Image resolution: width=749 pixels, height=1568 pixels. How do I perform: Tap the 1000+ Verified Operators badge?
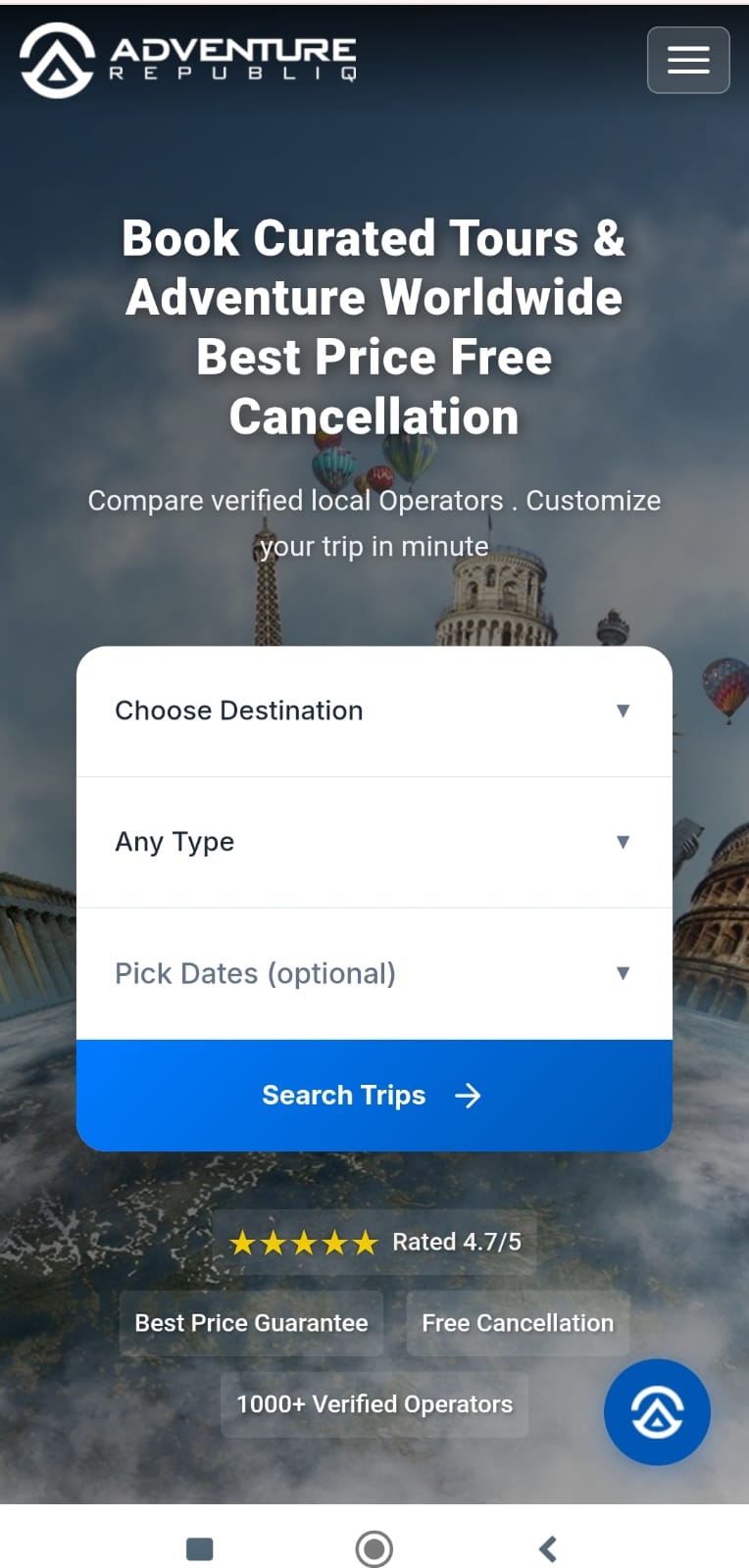[x=374, y=1404]
